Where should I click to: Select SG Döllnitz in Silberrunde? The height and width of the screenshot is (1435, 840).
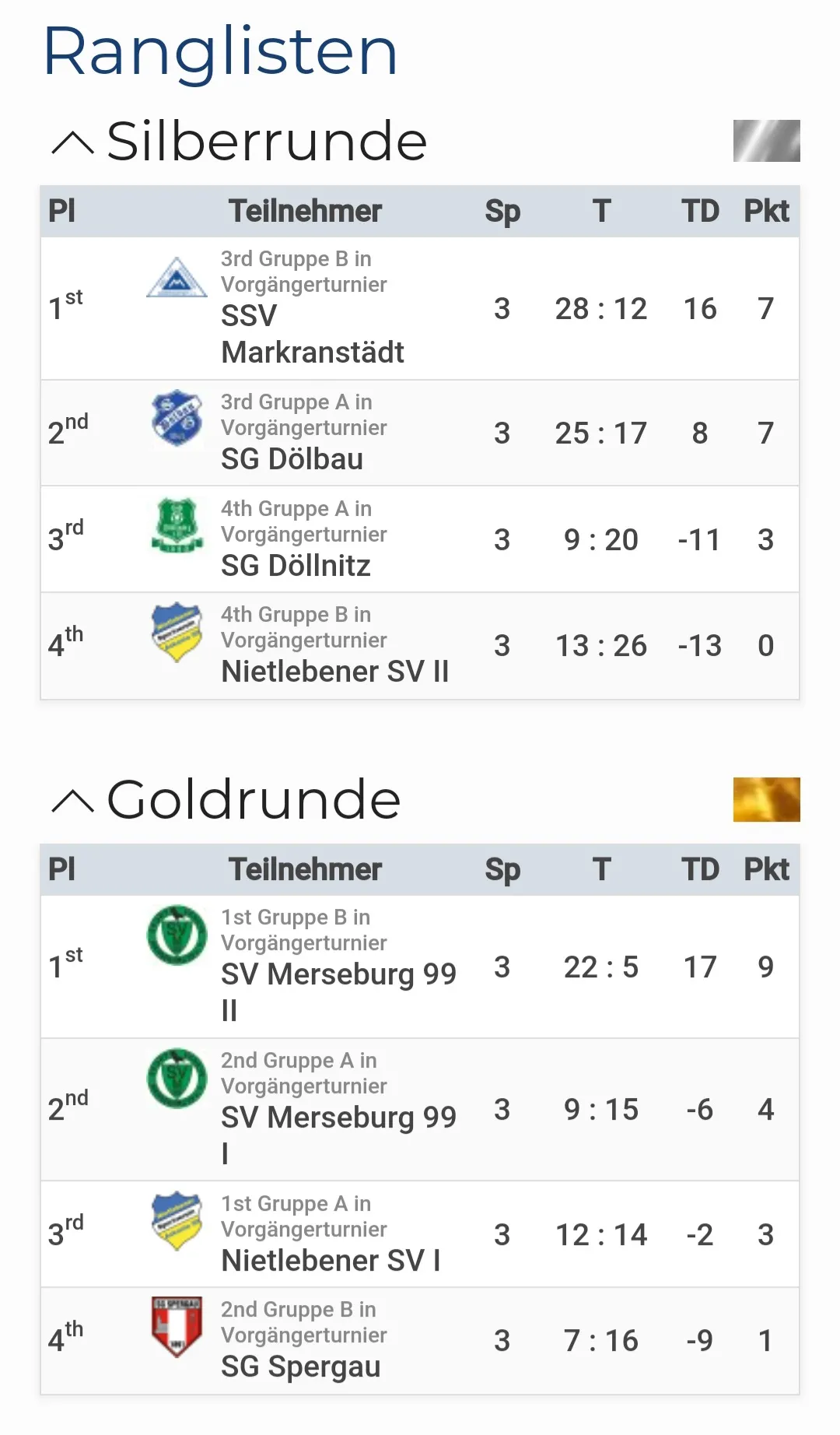click(x=420, y=539)
